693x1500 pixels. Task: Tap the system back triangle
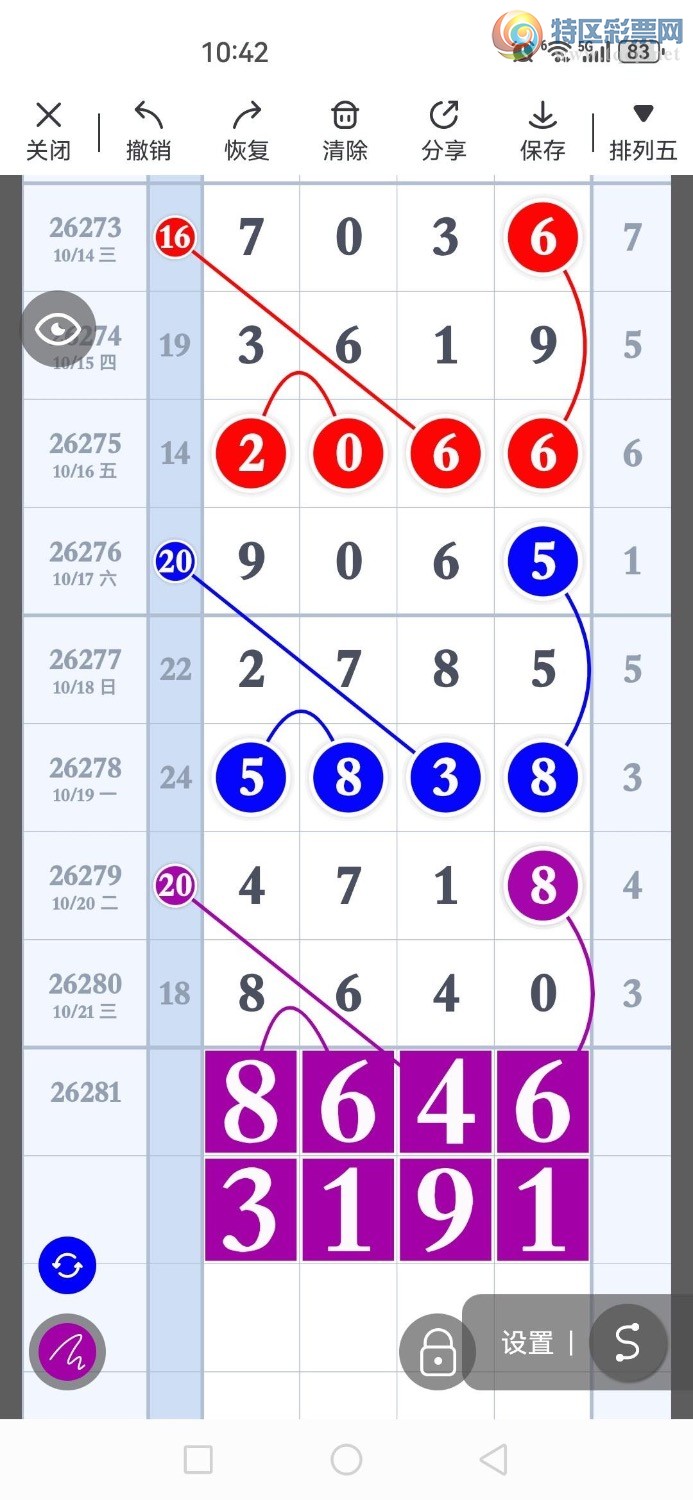coord(493,1459)
